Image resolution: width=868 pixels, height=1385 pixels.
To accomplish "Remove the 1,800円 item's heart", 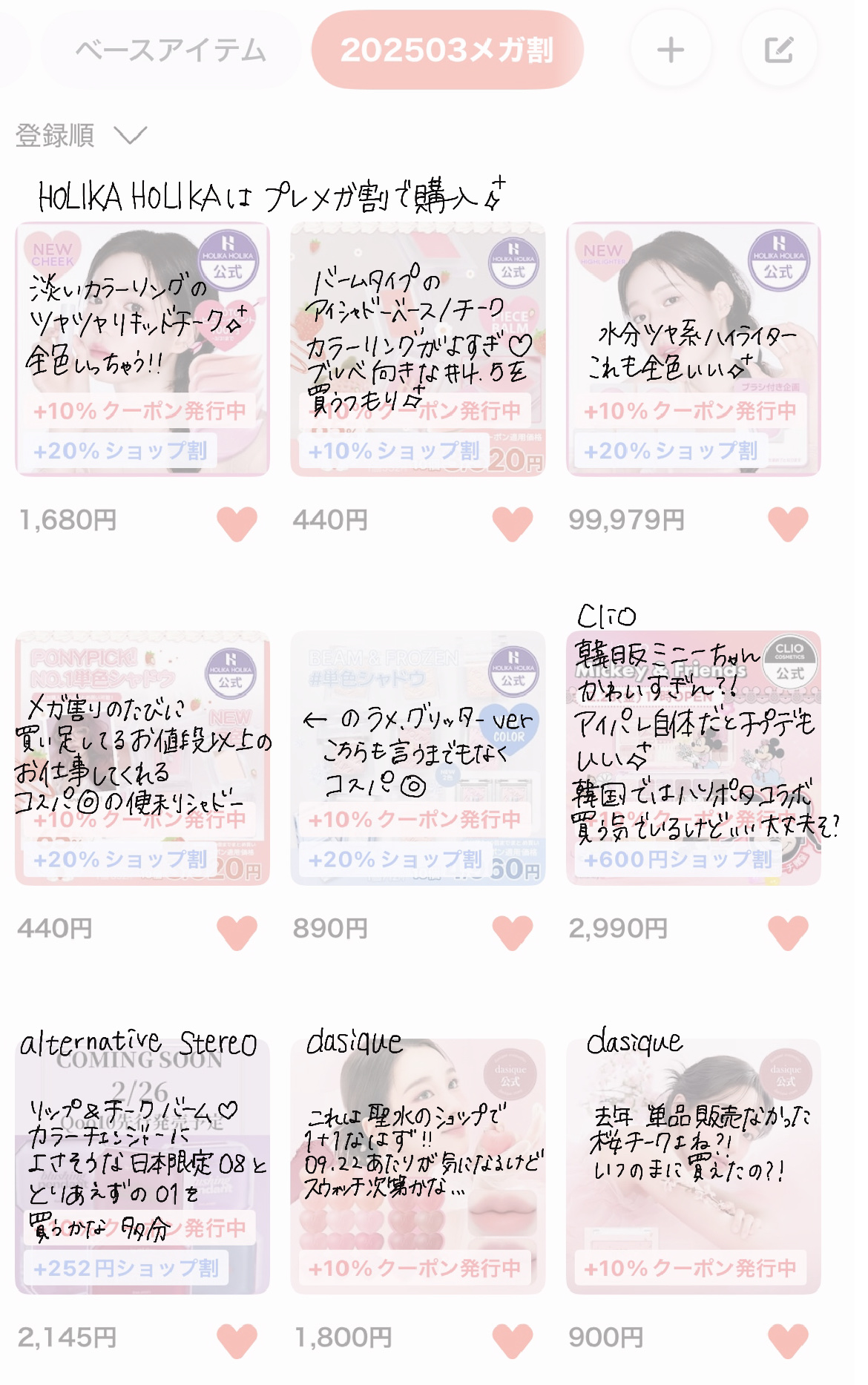I will (513, 1340).
